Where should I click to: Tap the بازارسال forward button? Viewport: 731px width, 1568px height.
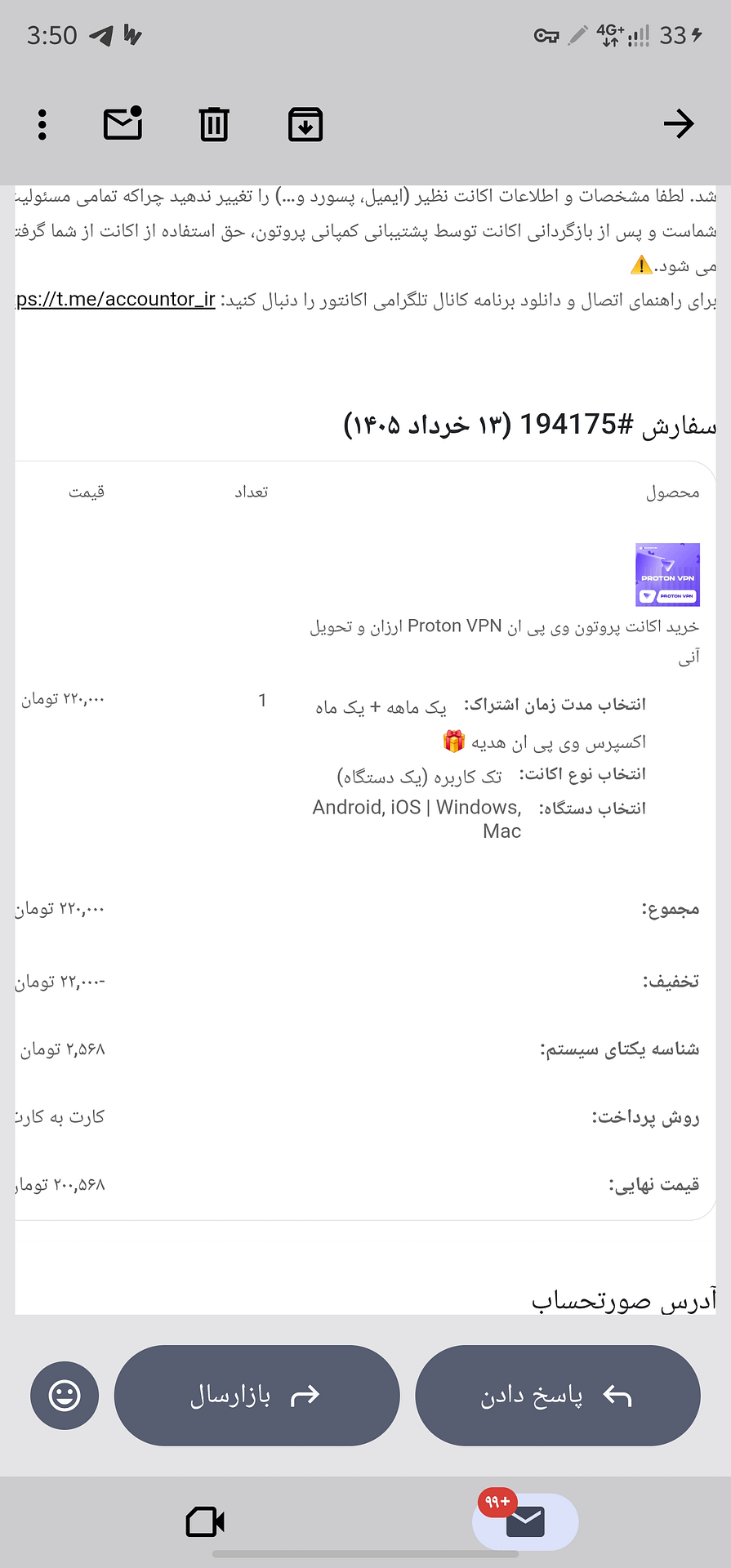257,1396
